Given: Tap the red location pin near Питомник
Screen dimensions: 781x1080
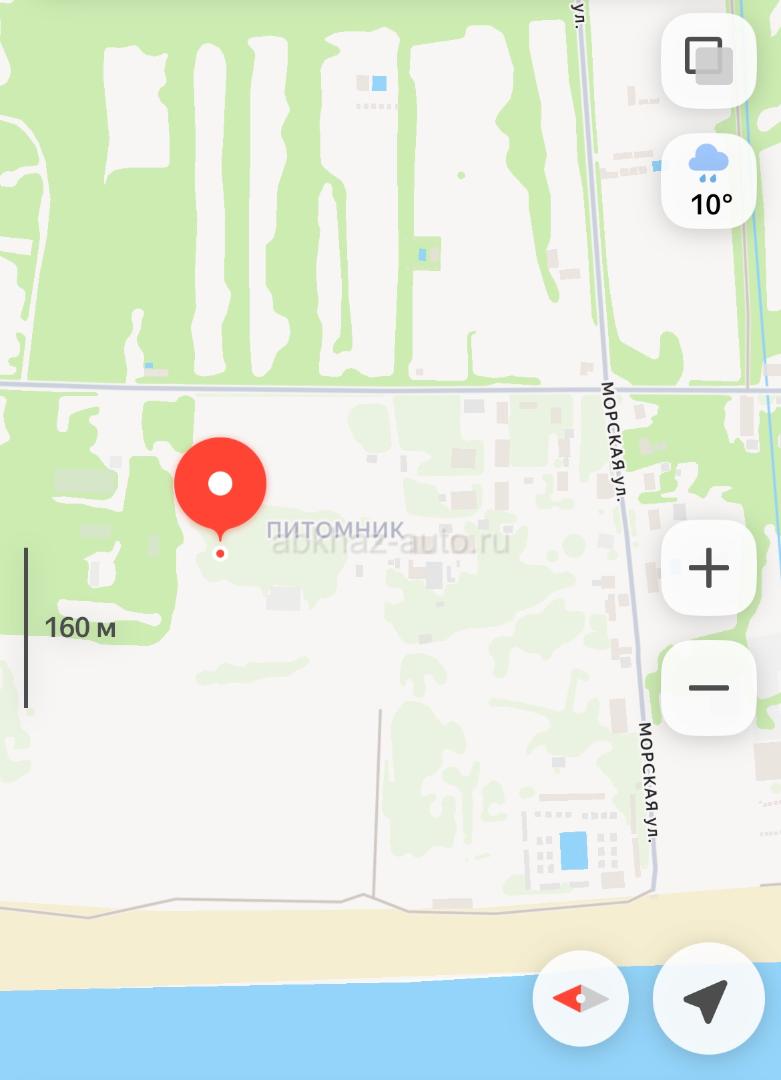Looking at the screenshot, I should click(x=220, y=485).
